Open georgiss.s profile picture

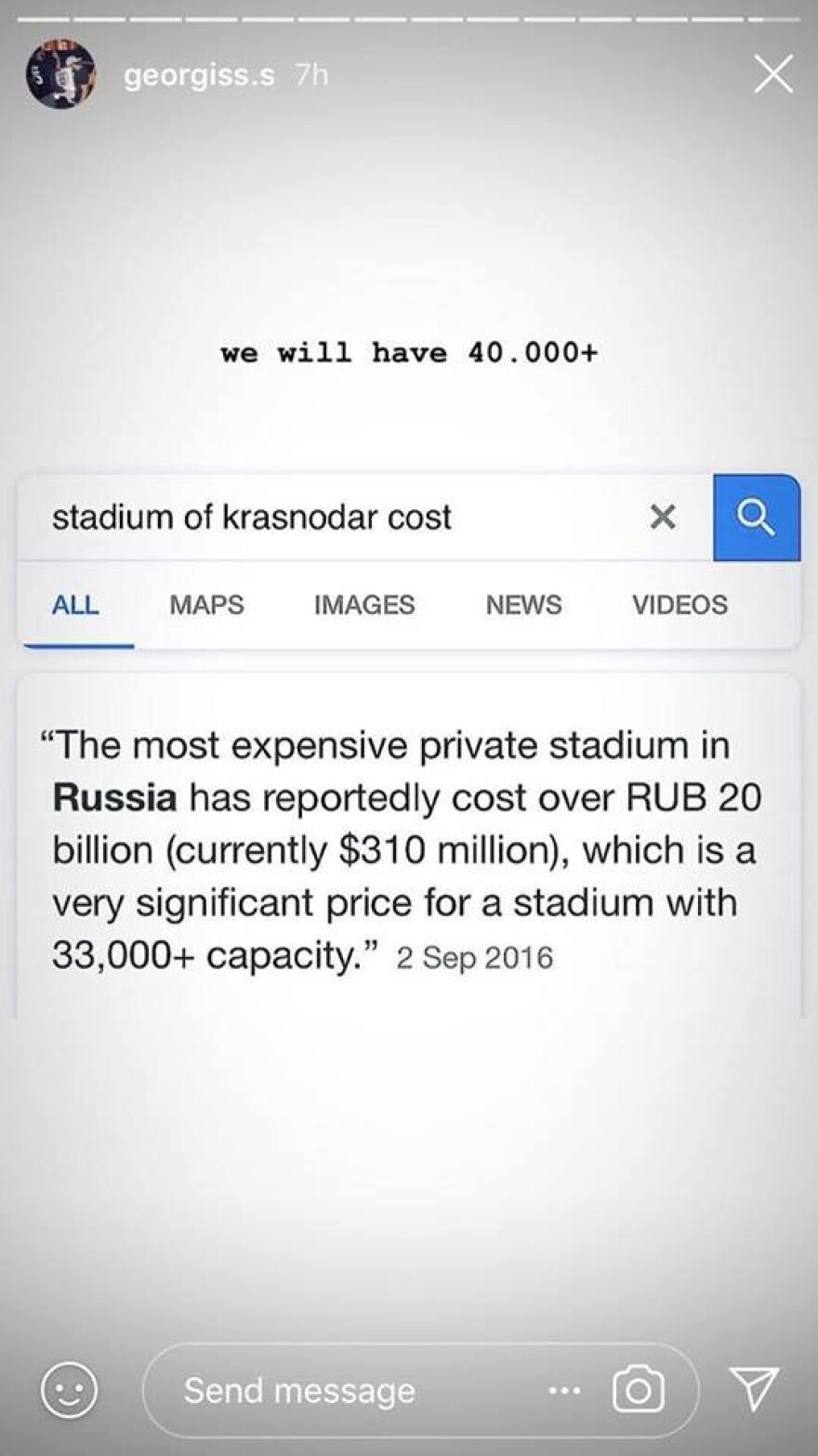coord(60,74)
